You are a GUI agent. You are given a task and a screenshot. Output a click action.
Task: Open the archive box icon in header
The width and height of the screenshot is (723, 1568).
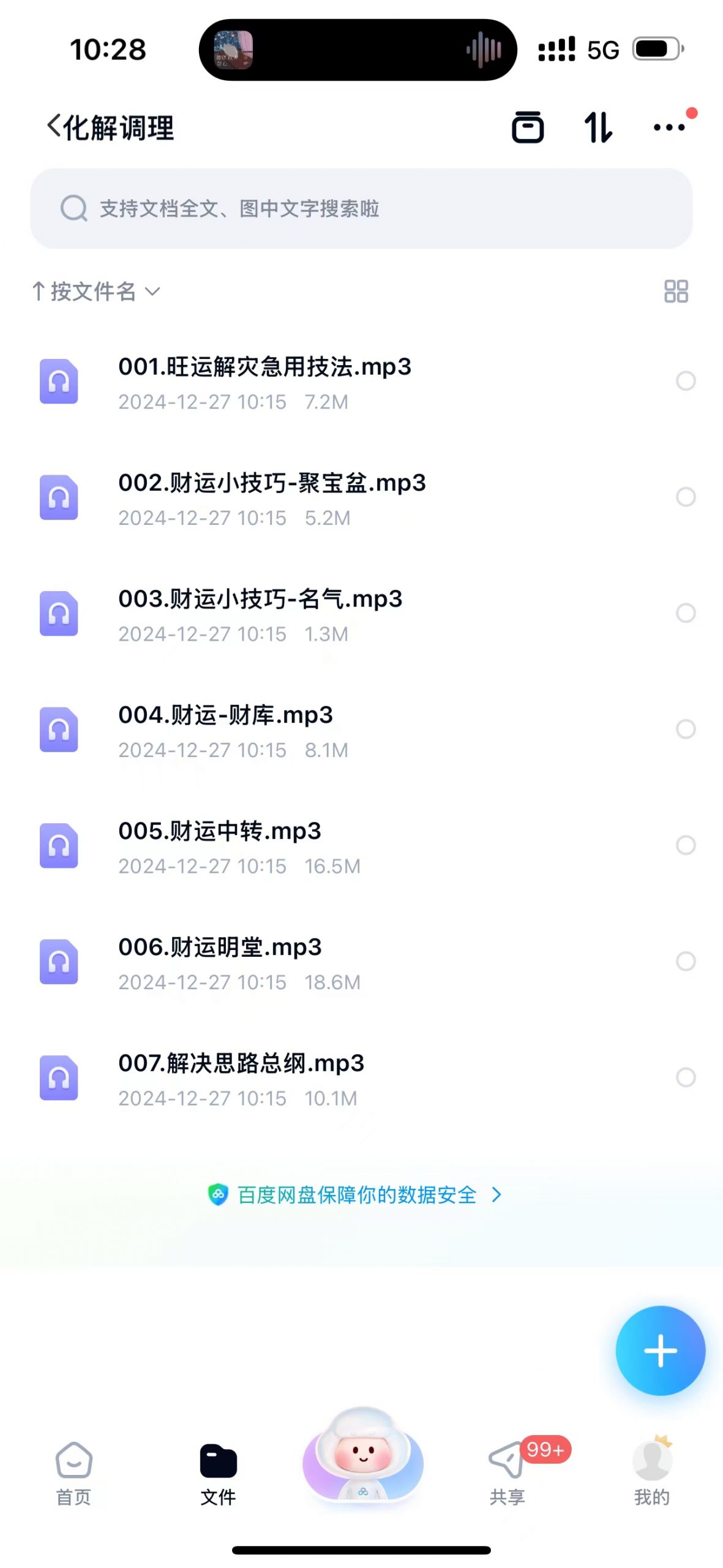[x=527, y=127]
